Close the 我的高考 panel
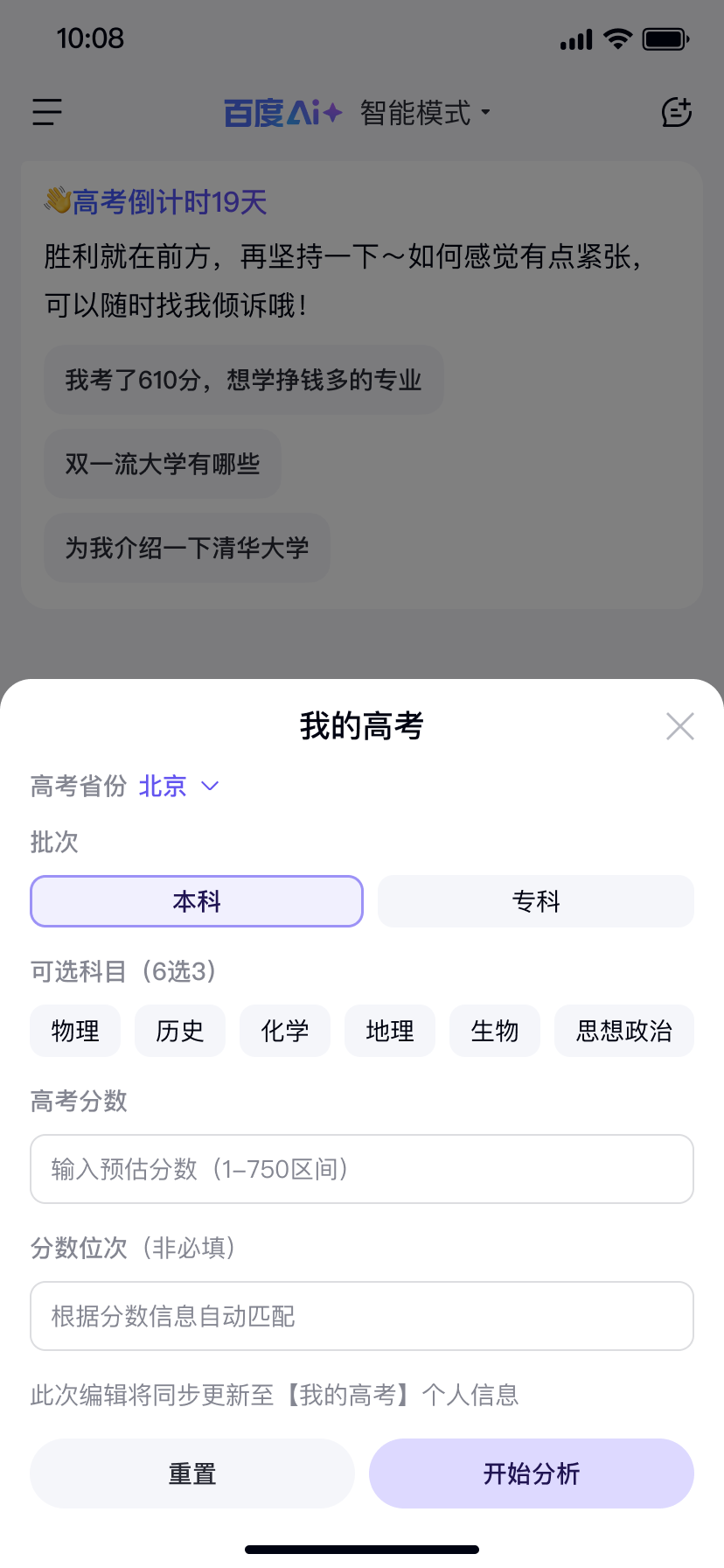Image resolution: width=724 pixels, height=1568 pixels. [679, 726]
